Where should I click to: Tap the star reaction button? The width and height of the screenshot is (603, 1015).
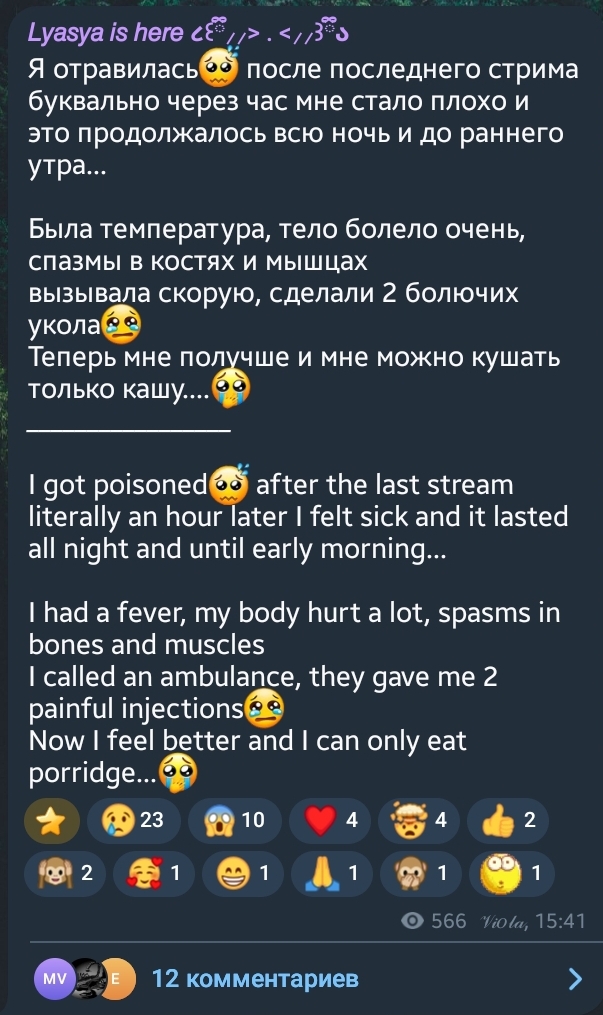[52, 820]
